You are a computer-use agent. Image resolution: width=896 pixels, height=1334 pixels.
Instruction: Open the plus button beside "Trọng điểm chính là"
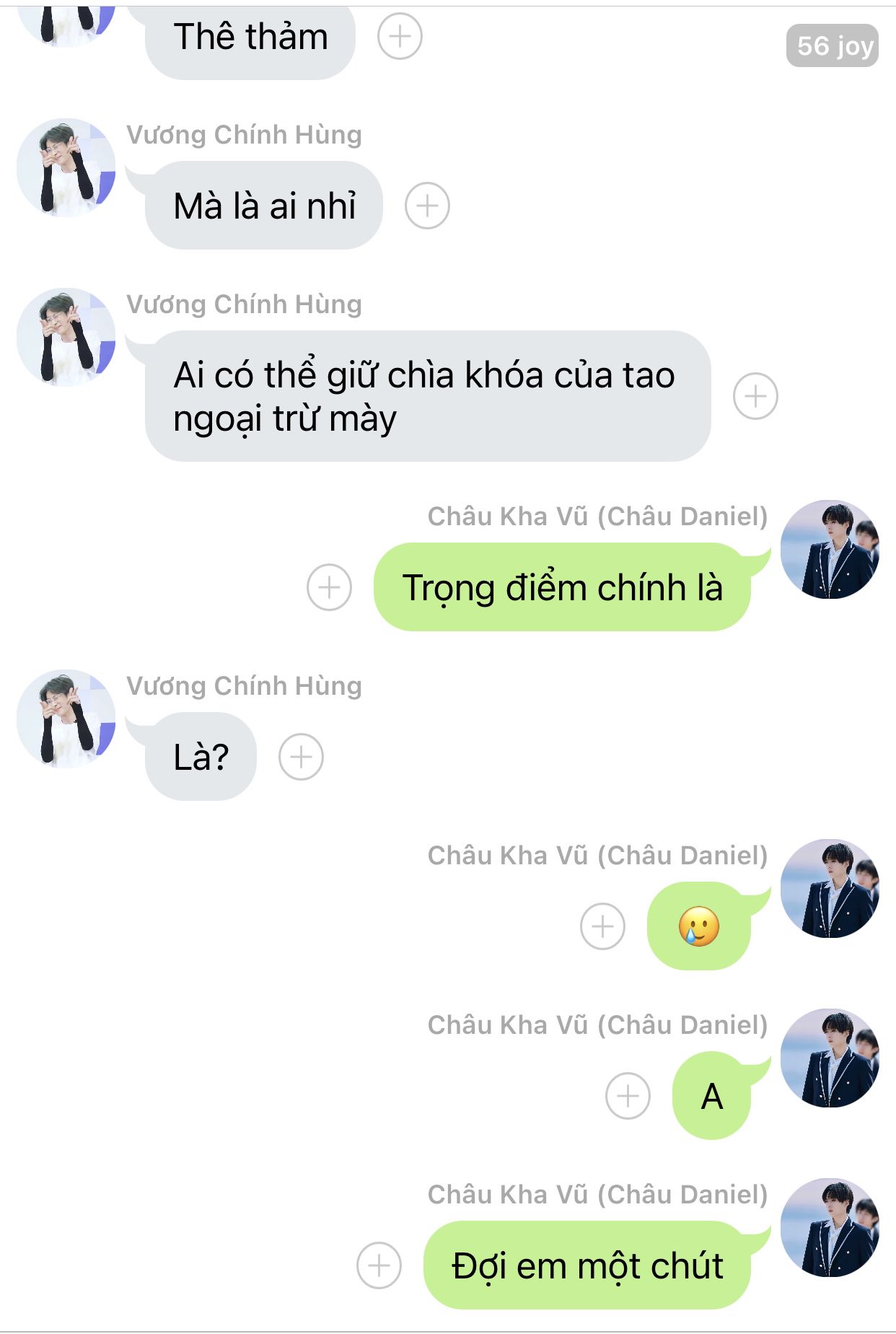[329, 587]
